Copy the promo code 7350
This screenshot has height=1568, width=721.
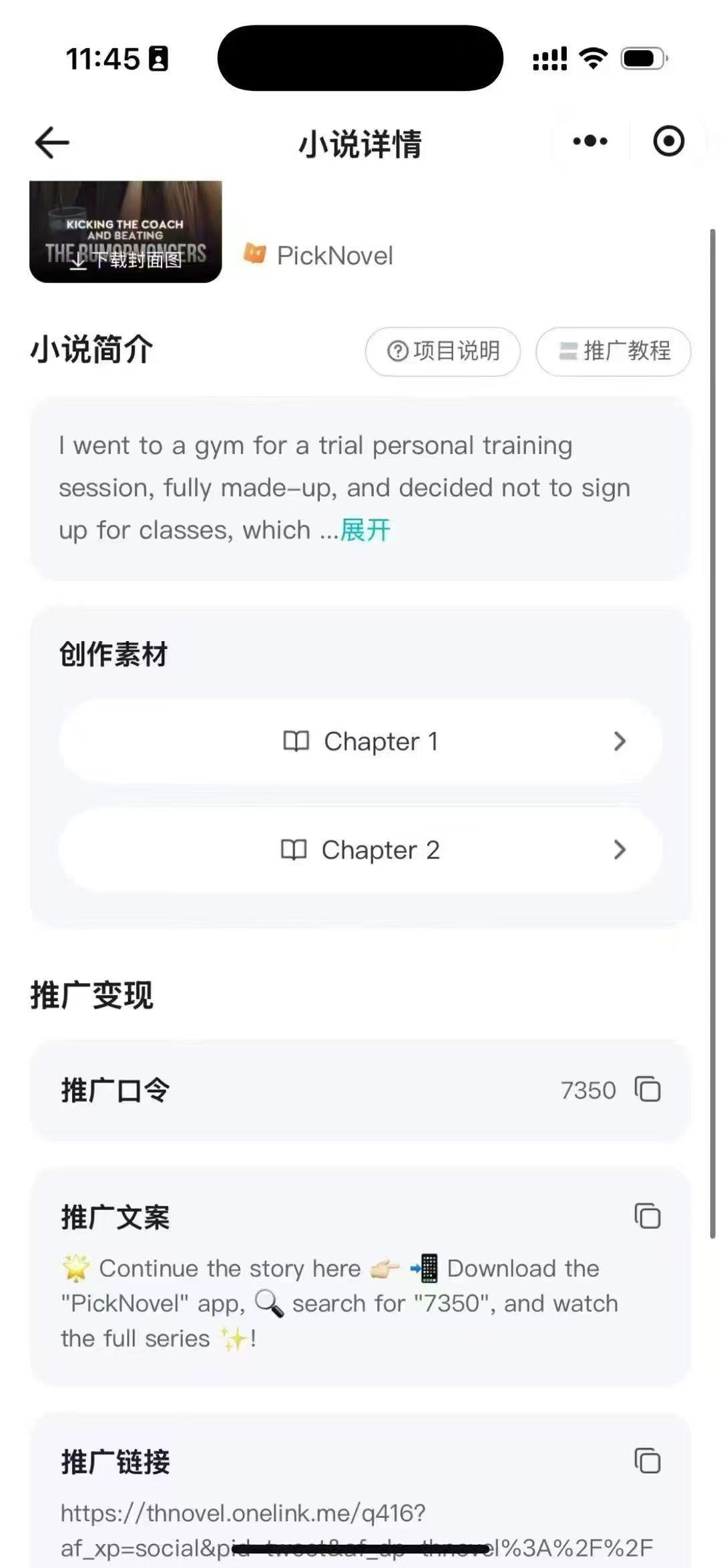point(648,1090)
